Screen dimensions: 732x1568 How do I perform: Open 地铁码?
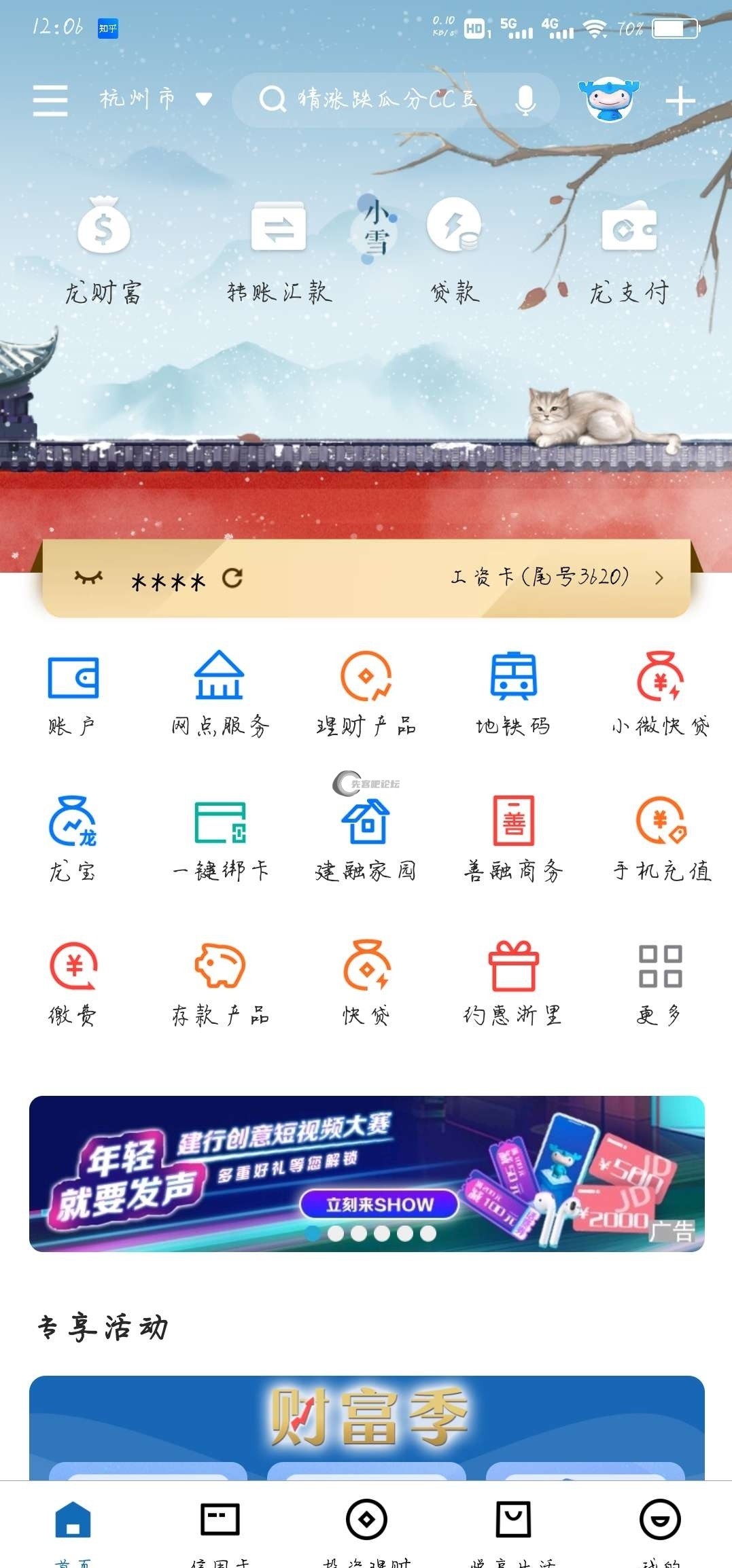point(513,694)
